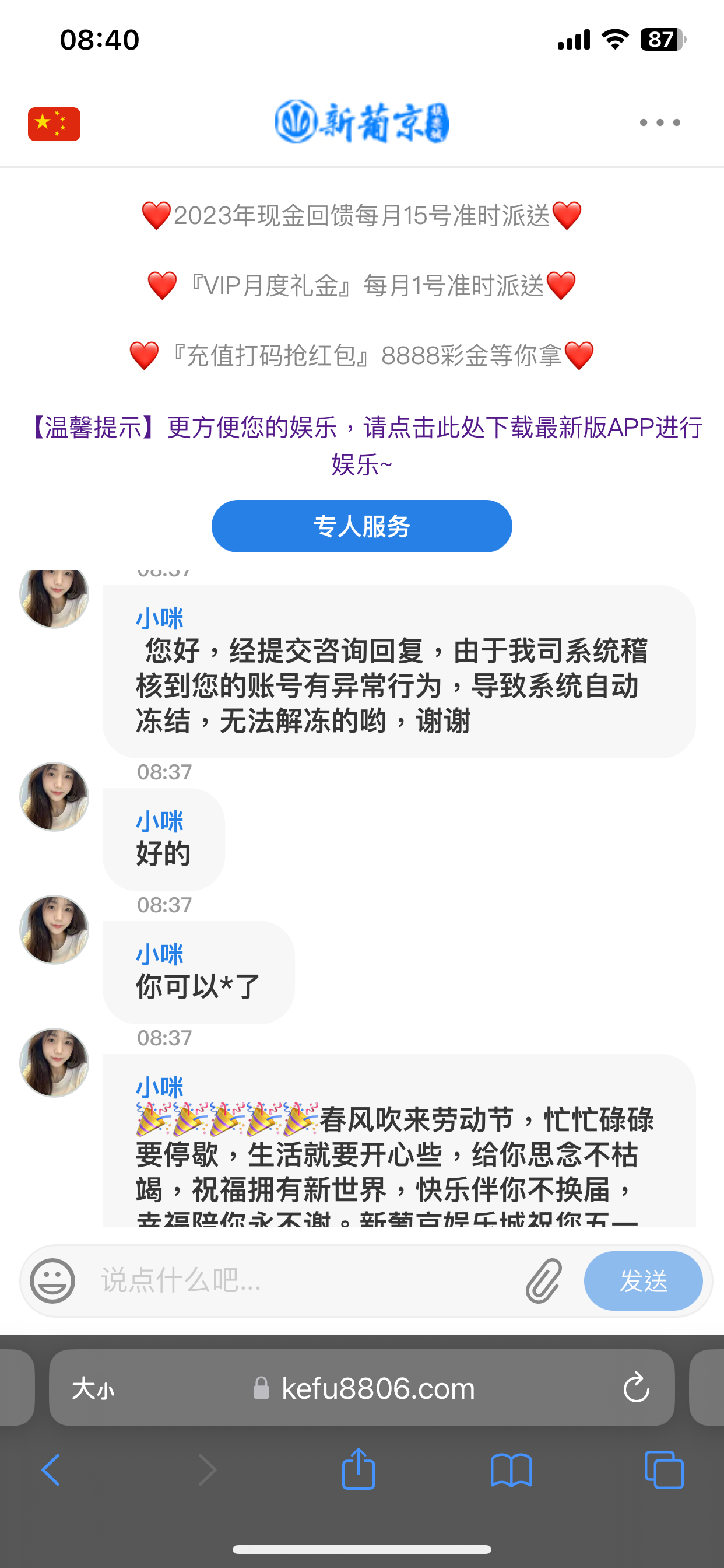724x1568 pixels.
Task: Open the three-dot overflow menu
Action: [659, 123]
